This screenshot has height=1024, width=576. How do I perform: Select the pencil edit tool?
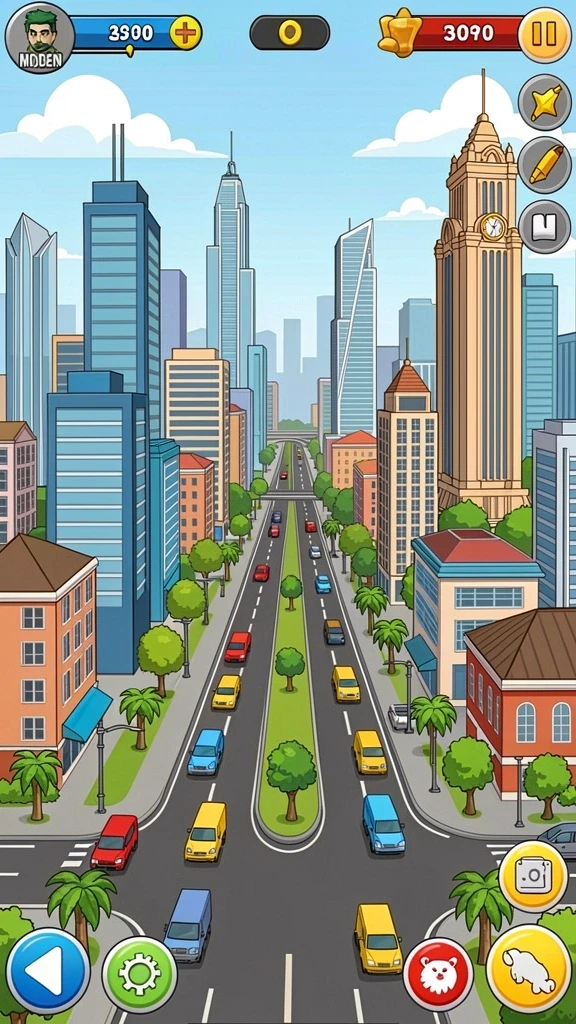(x=545, y=165)
